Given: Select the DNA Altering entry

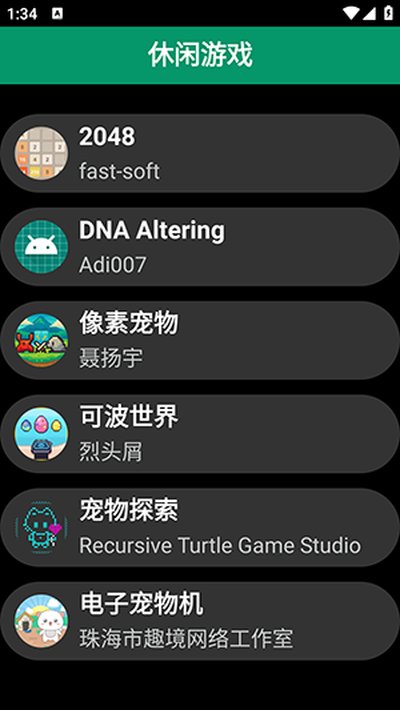Looking at the screenshot, I should [200, 247].
